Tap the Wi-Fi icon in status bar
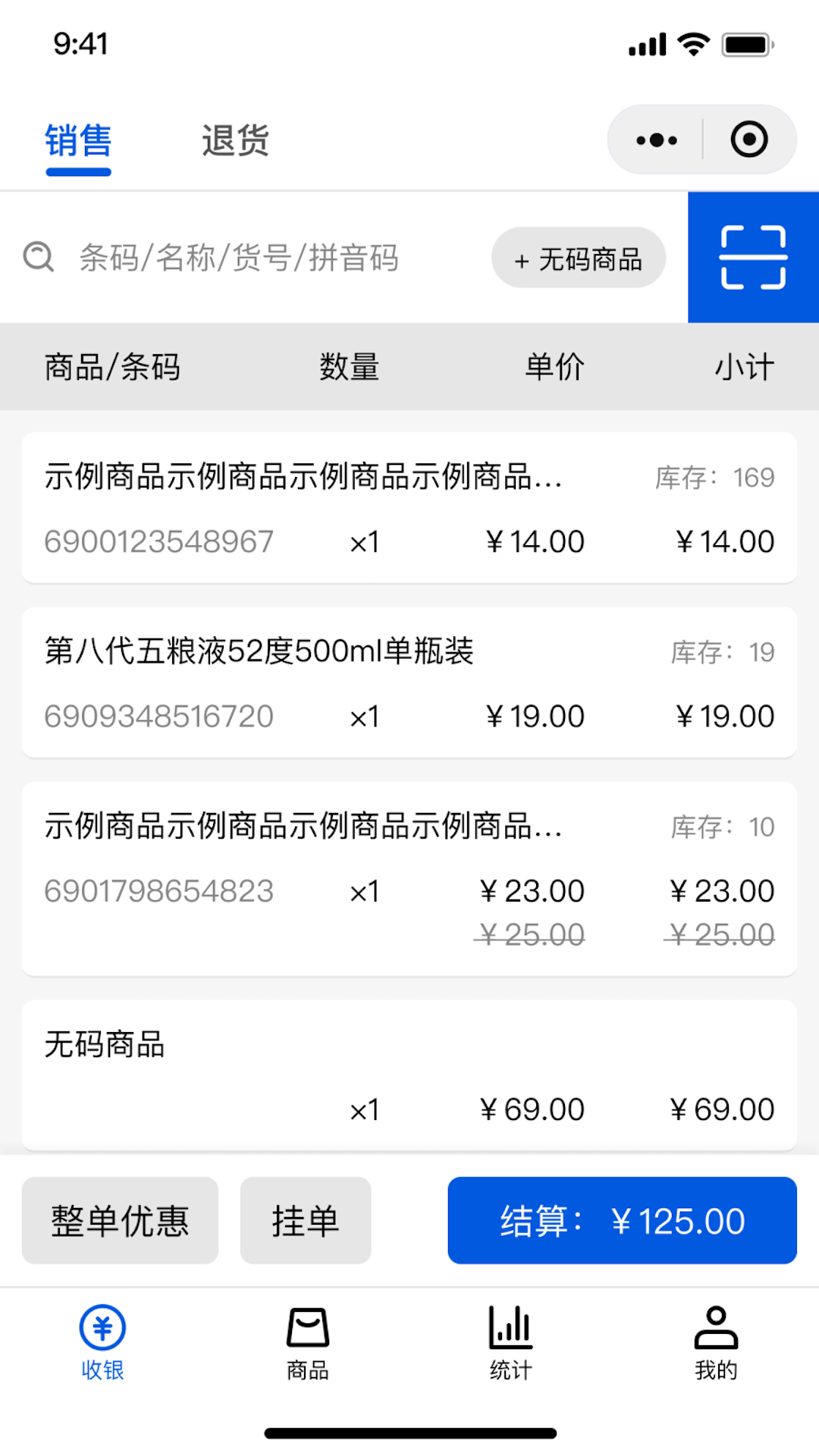 [694, 44]
